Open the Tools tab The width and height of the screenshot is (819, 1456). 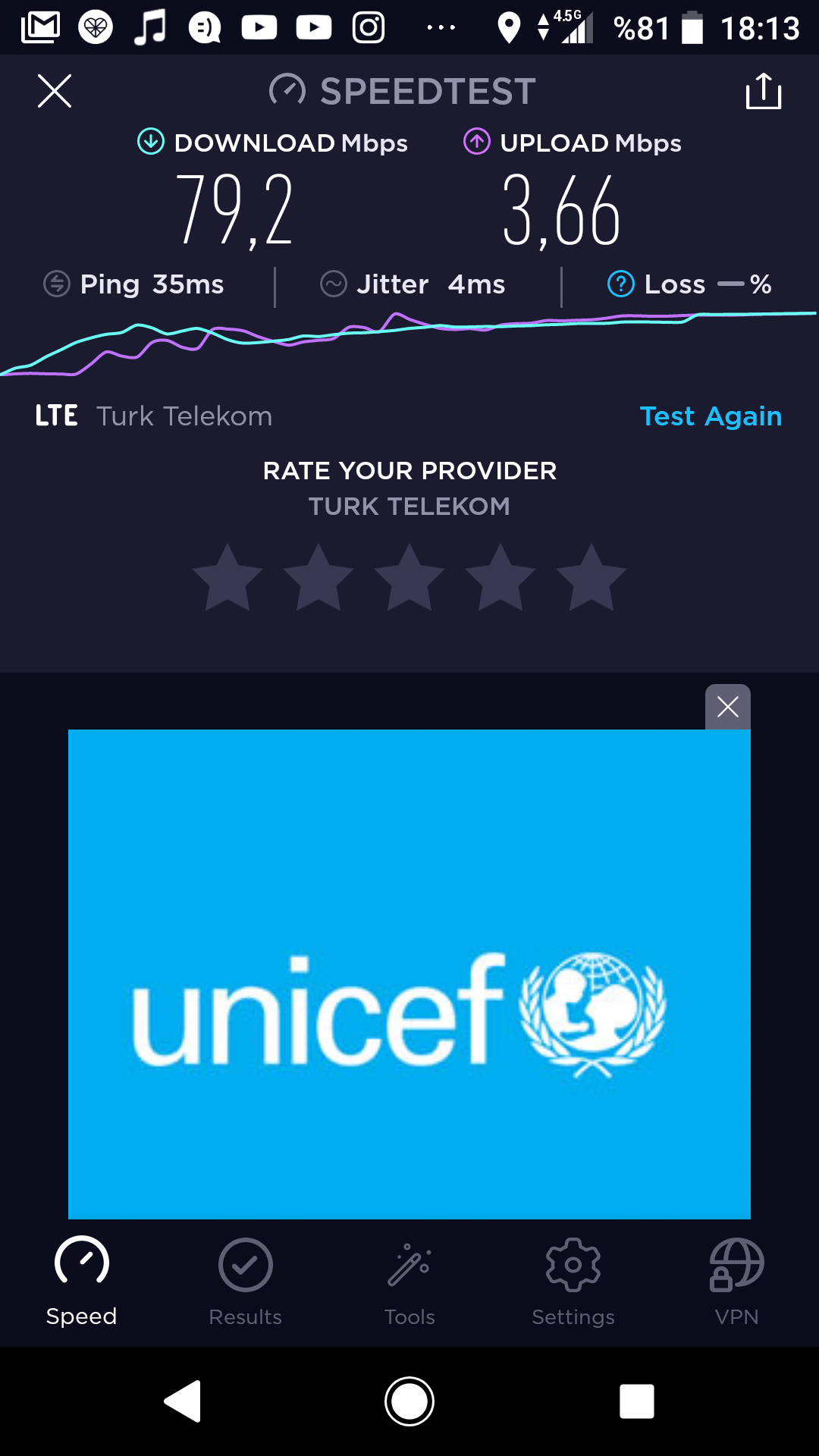coord(409,1282)
